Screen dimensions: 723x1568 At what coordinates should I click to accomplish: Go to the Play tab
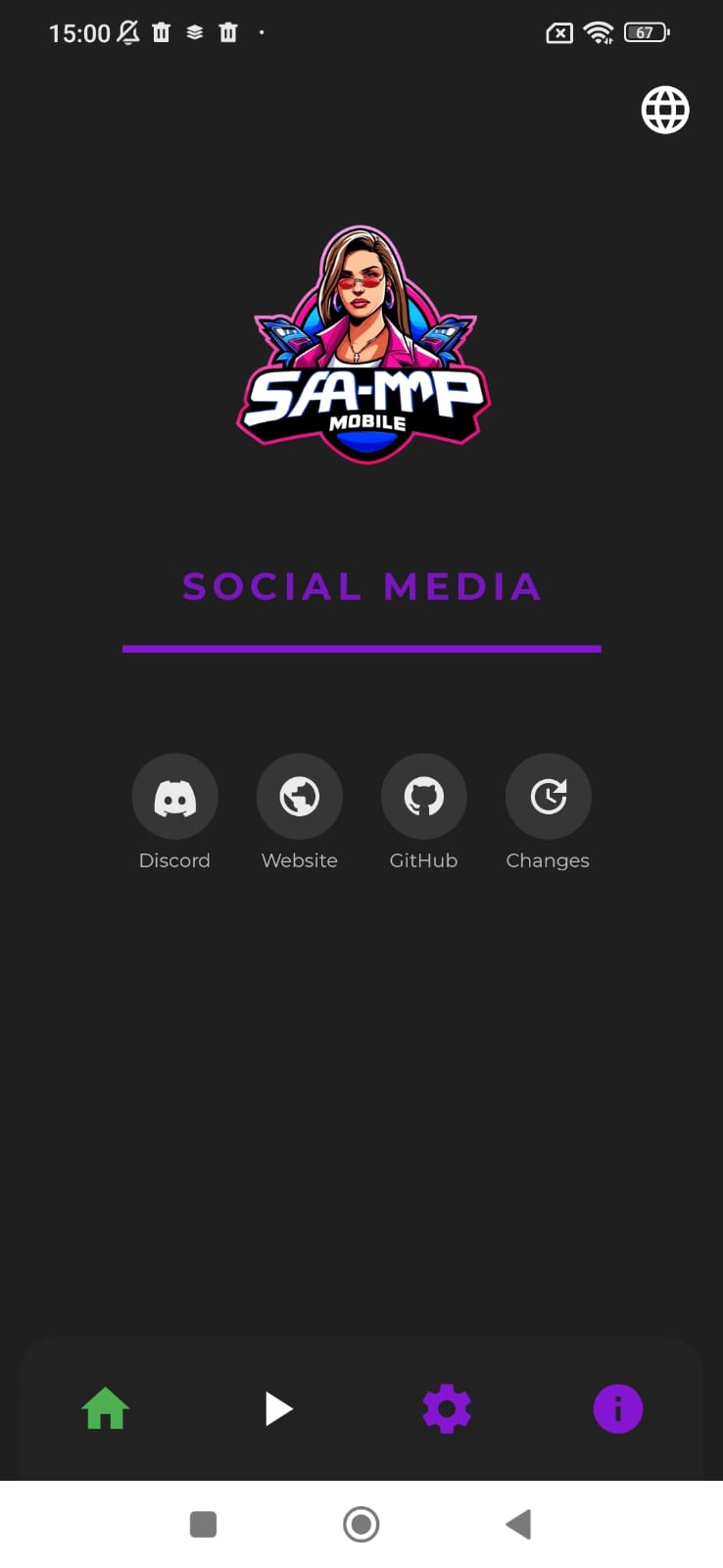point(278,1409)
